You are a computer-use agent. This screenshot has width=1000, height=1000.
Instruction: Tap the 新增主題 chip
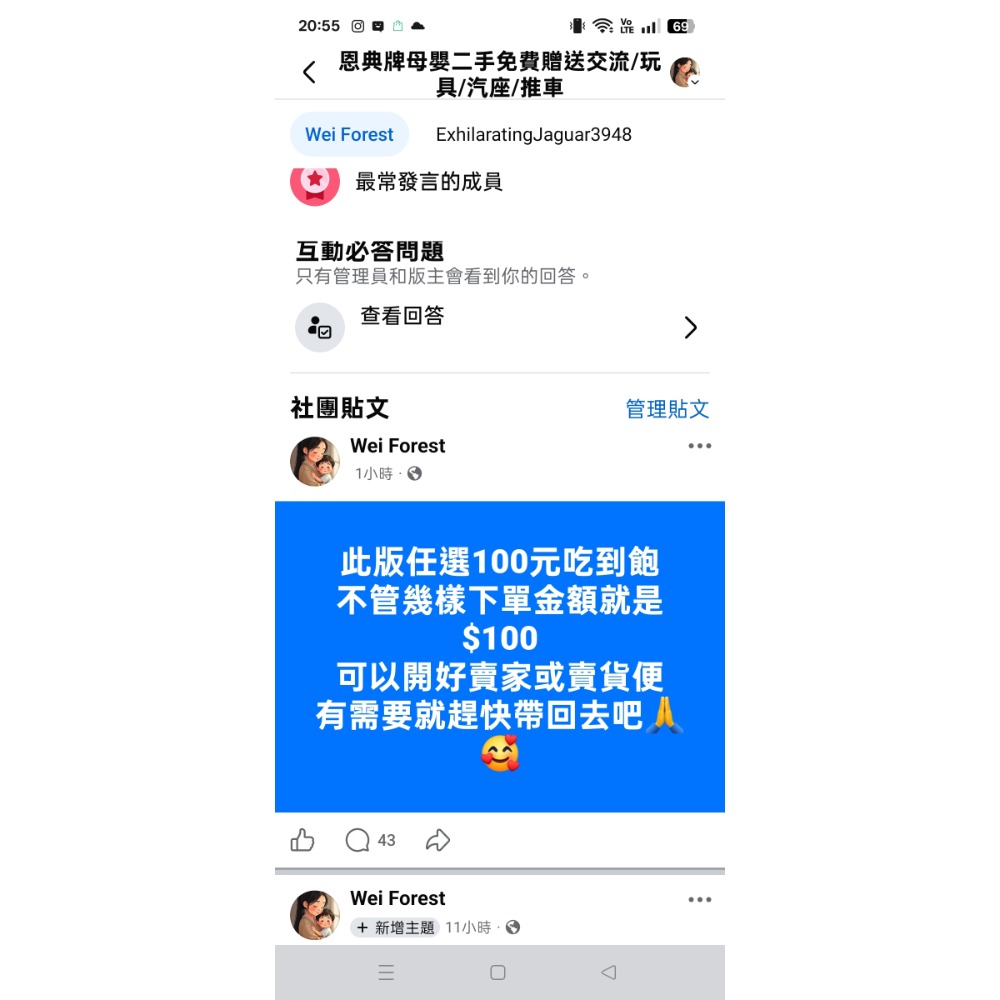pyautogui.click(x=395, y=928)
